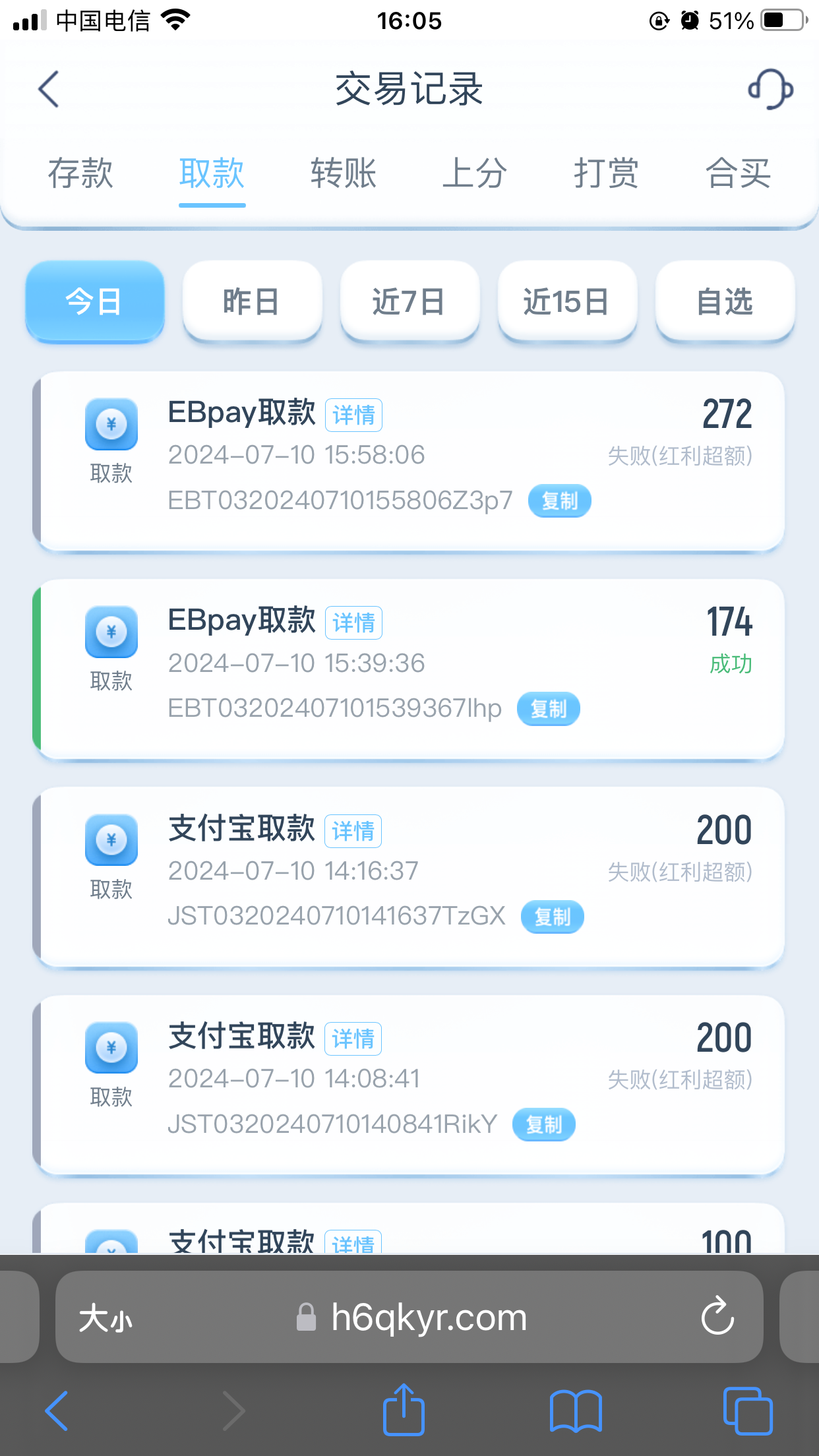This screenshot has width=819, height=1456.
Task: Switch to the 转账 tab
Action: tap(344, 174)
